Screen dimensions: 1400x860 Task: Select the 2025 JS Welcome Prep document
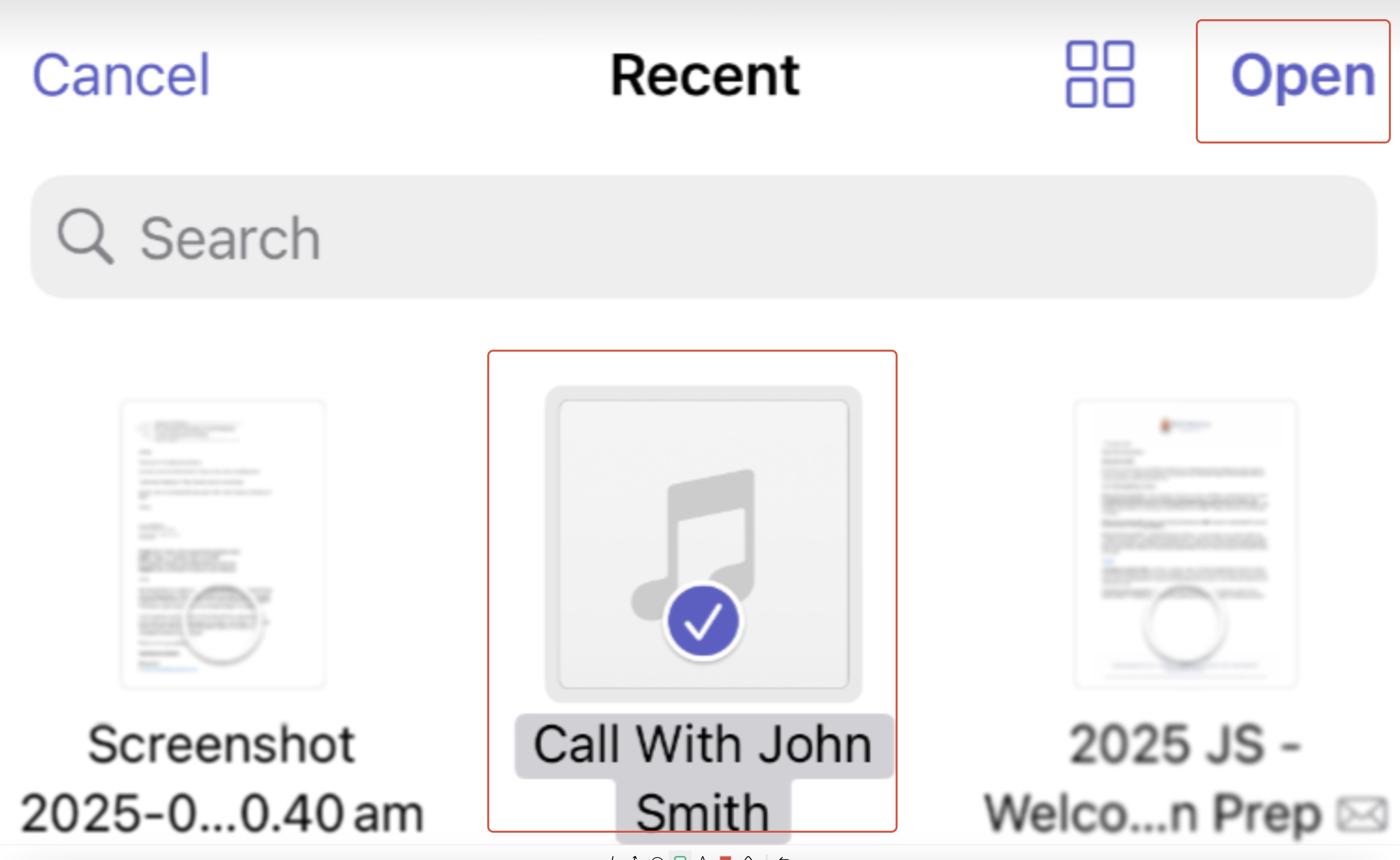pyautogui.click(x=1185, y=544)
